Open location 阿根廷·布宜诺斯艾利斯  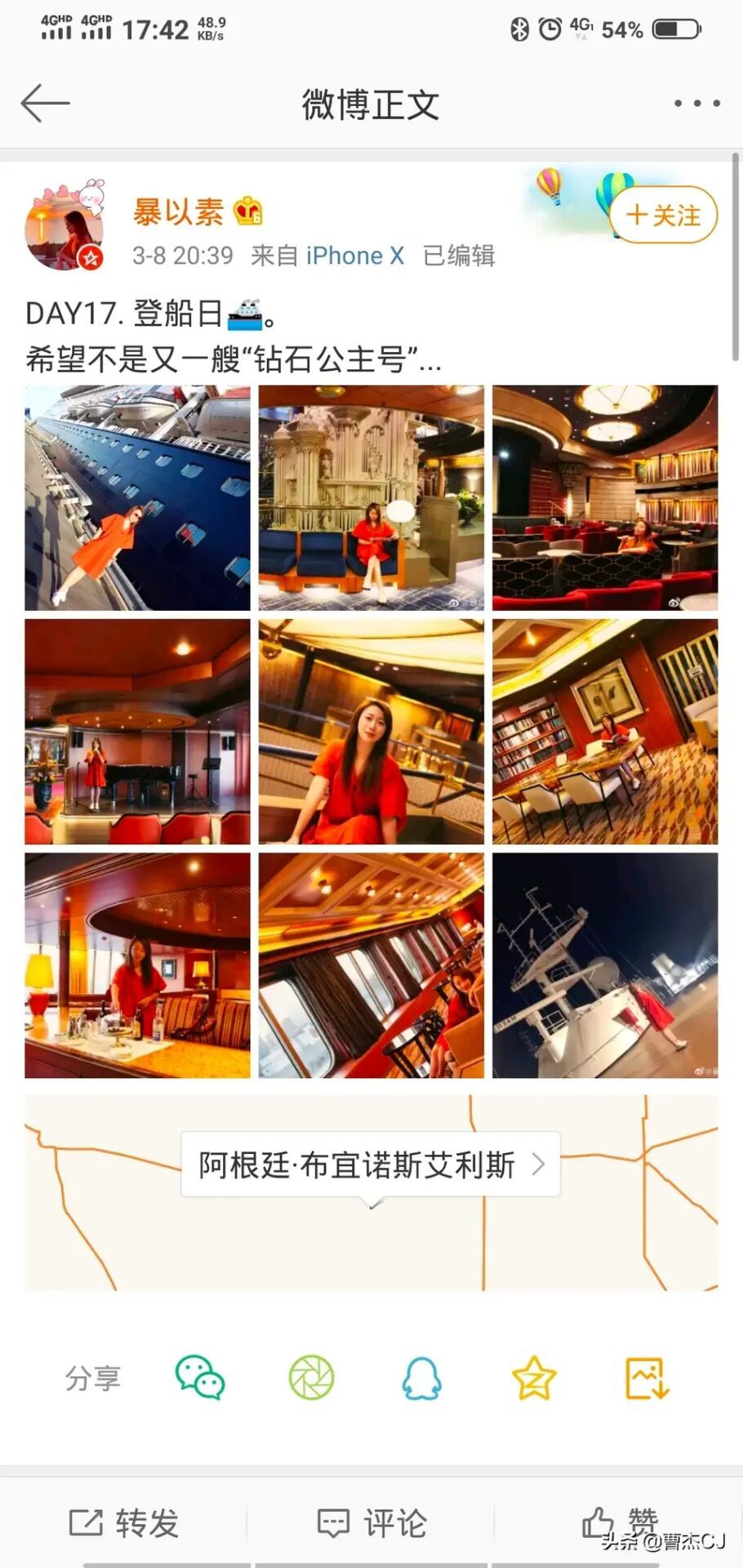pyautogui.click(x=371, y=1165)
